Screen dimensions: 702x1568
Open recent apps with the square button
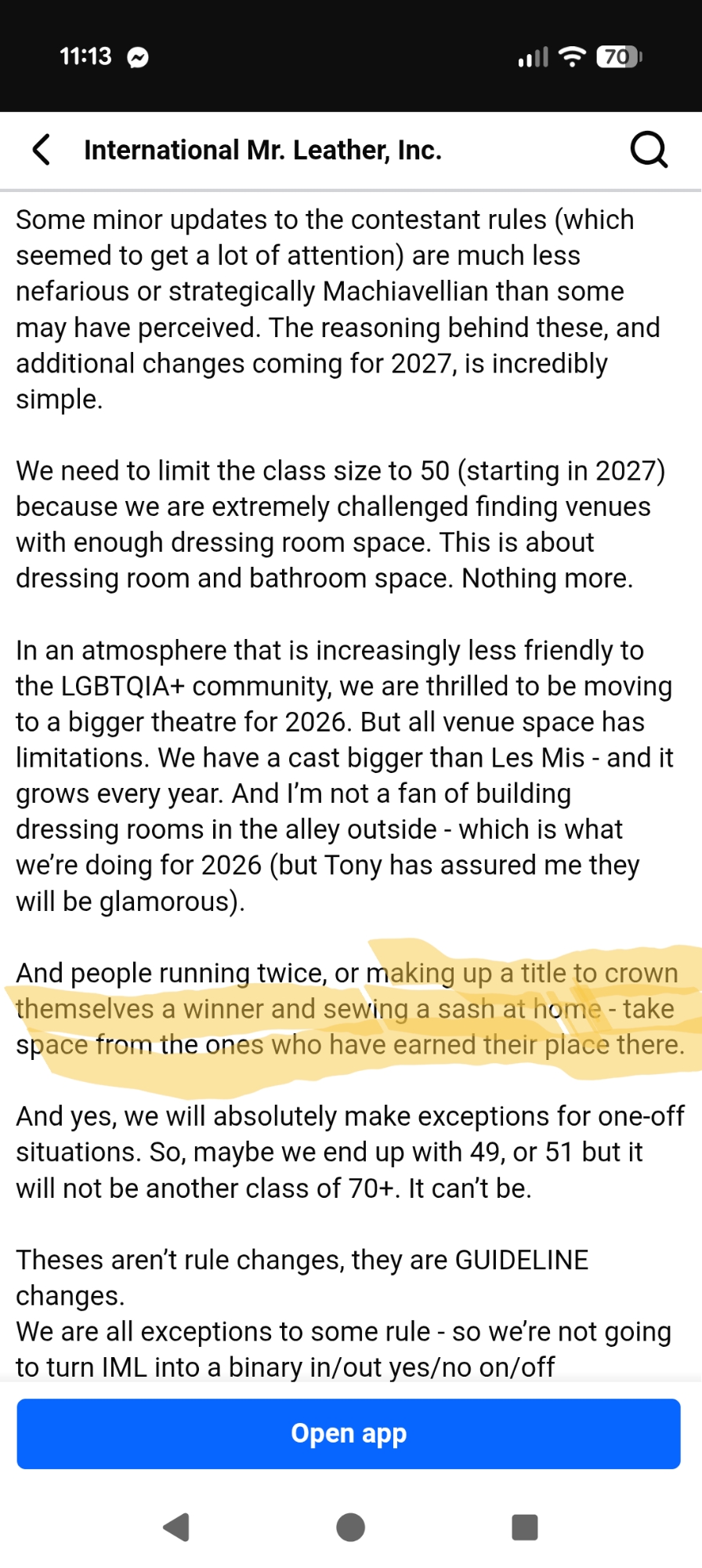524,1526
